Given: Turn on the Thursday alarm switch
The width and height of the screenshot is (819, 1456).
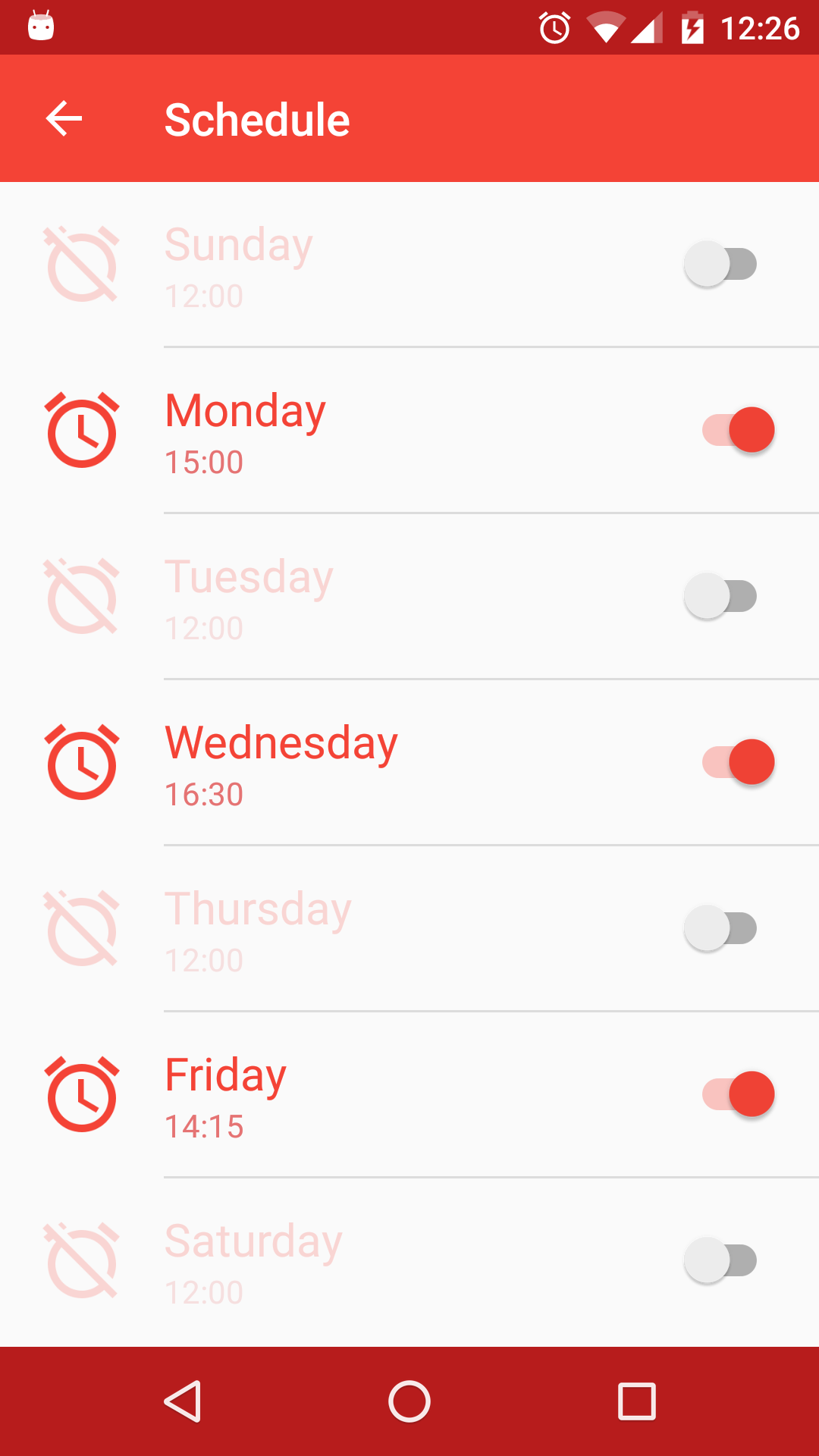Looking at the screenshot, I should tap(720, 928).
